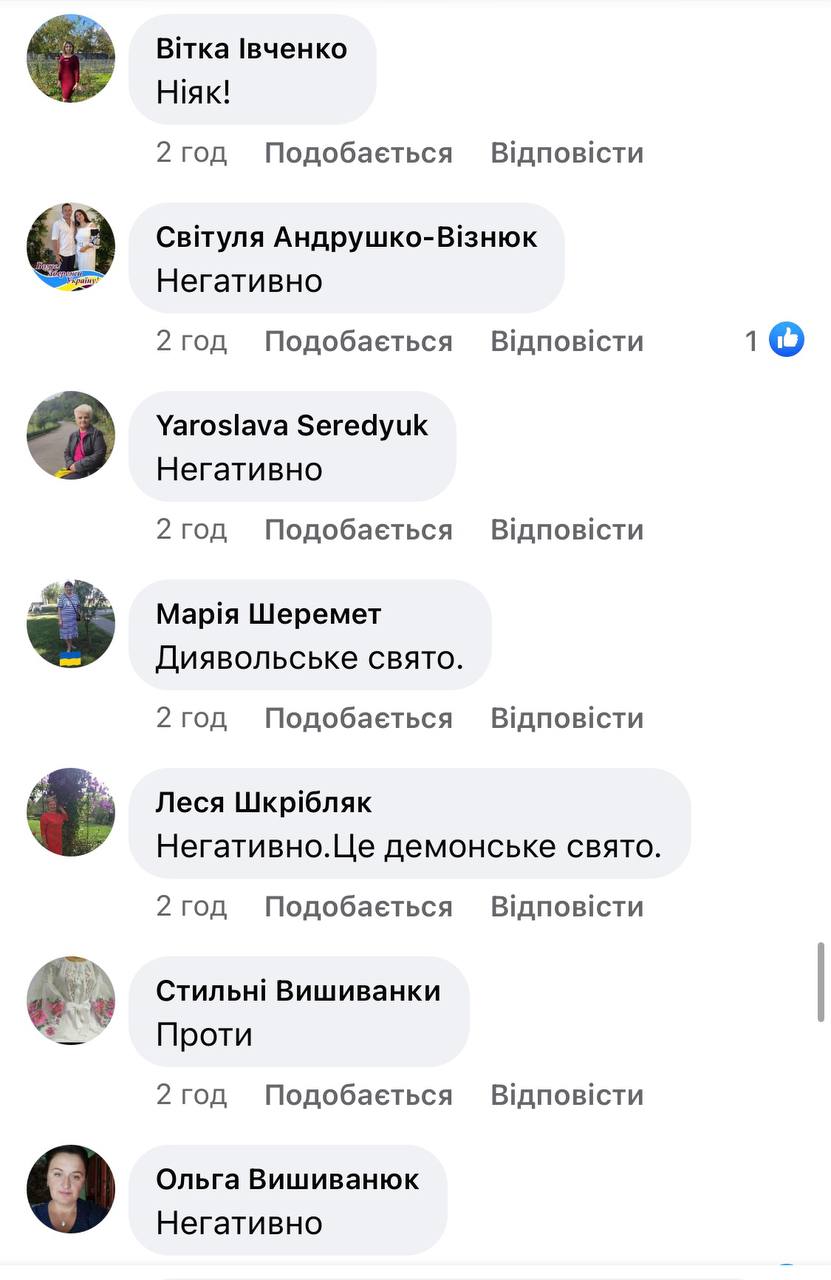Reply to Марія Шеремет's comment

(566, 718)
